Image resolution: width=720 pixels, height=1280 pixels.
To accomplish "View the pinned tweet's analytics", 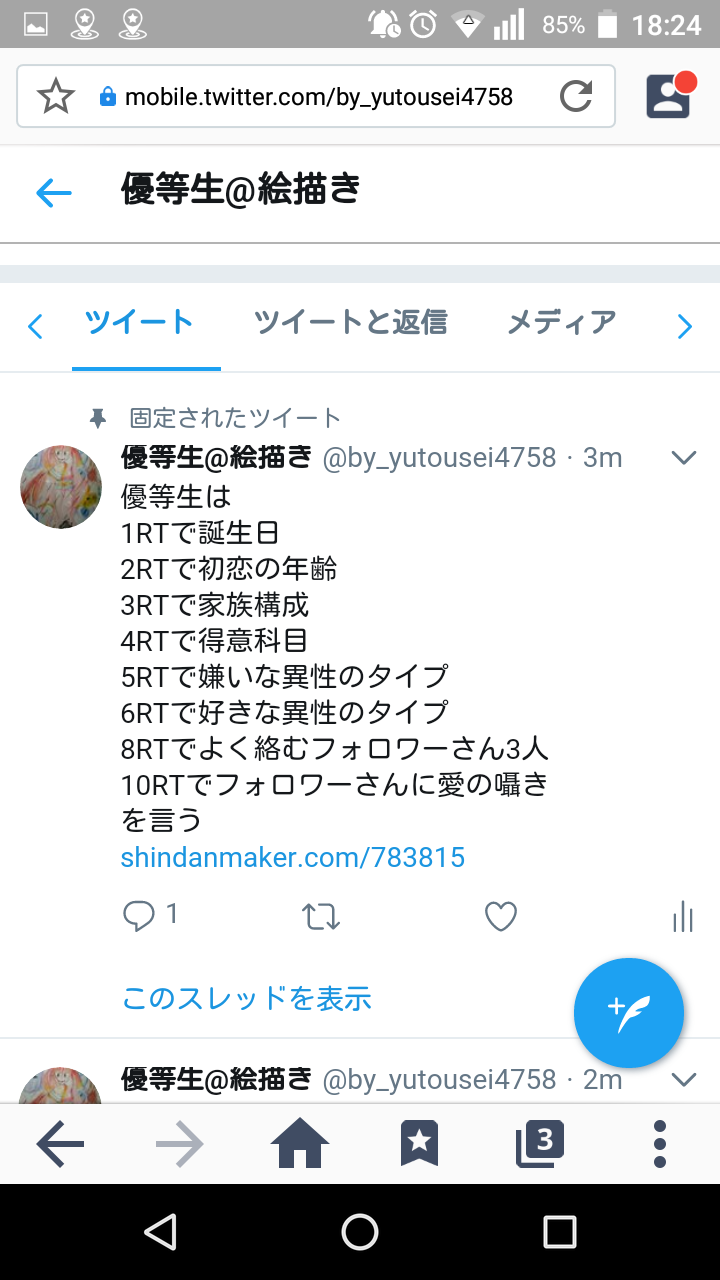I will [x=683, y=916].
